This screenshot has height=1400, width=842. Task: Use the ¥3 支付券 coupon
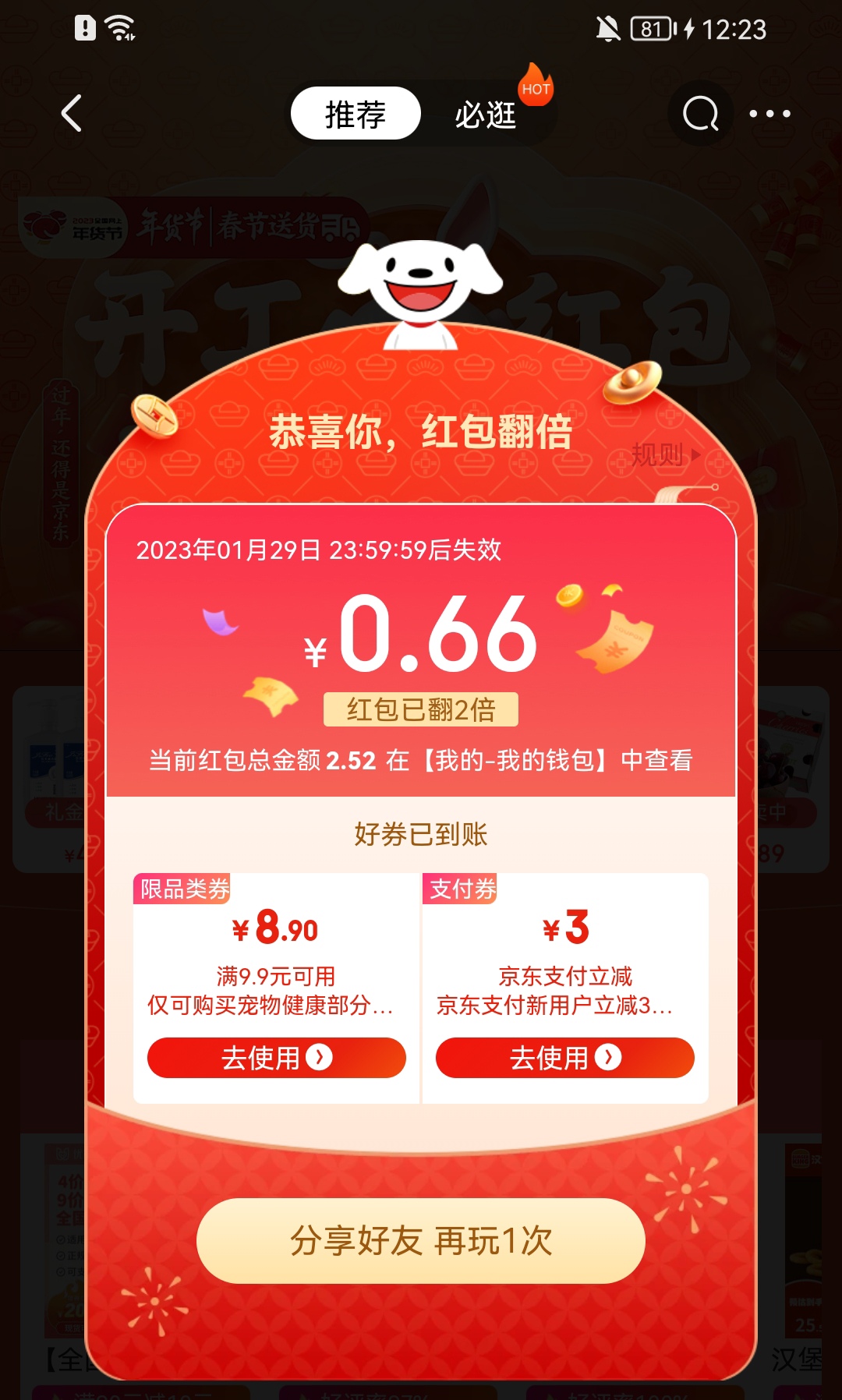(565, 1058)
